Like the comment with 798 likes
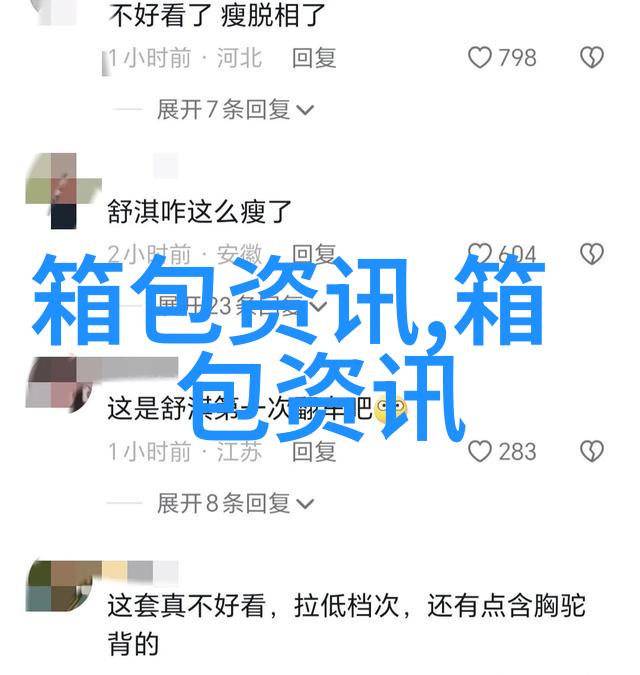Image resolution: width=640 pixels, height=675 pixels. [x=481, y=58]
